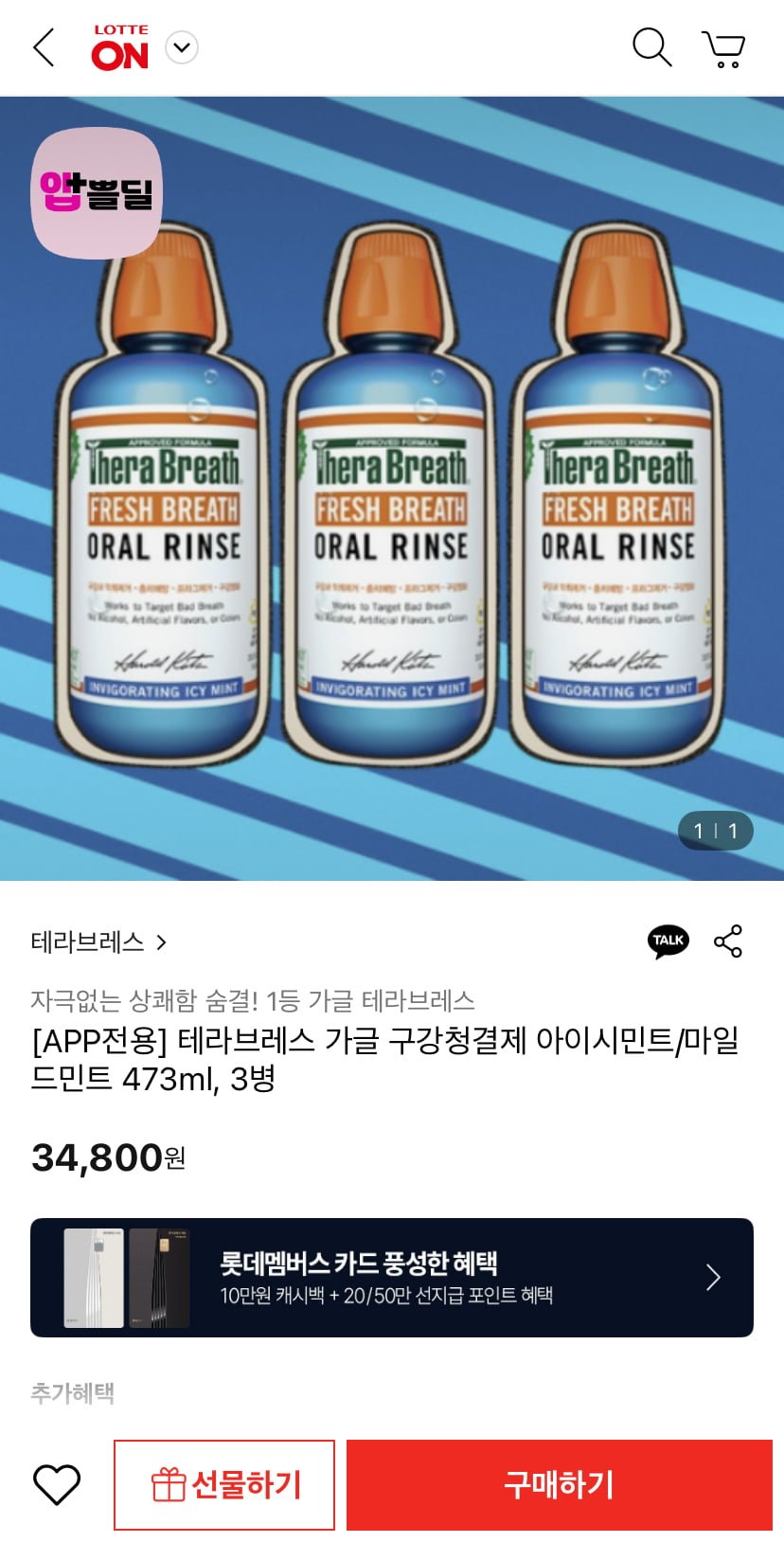Click the LOTTE ON logo

(x=120, y=47)
